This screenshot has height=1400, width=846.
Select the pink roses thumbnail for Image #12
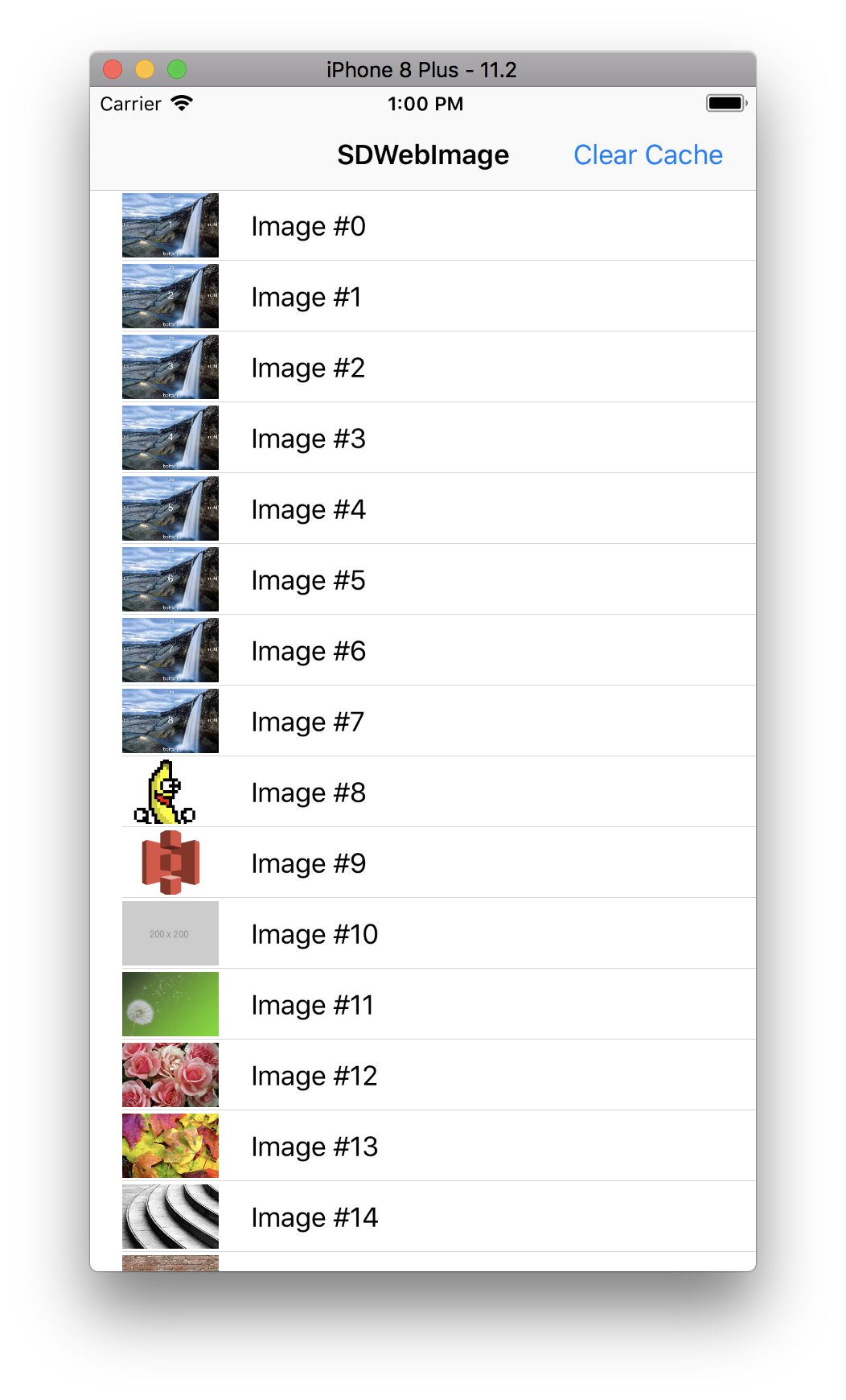(x=169, y=1075)
